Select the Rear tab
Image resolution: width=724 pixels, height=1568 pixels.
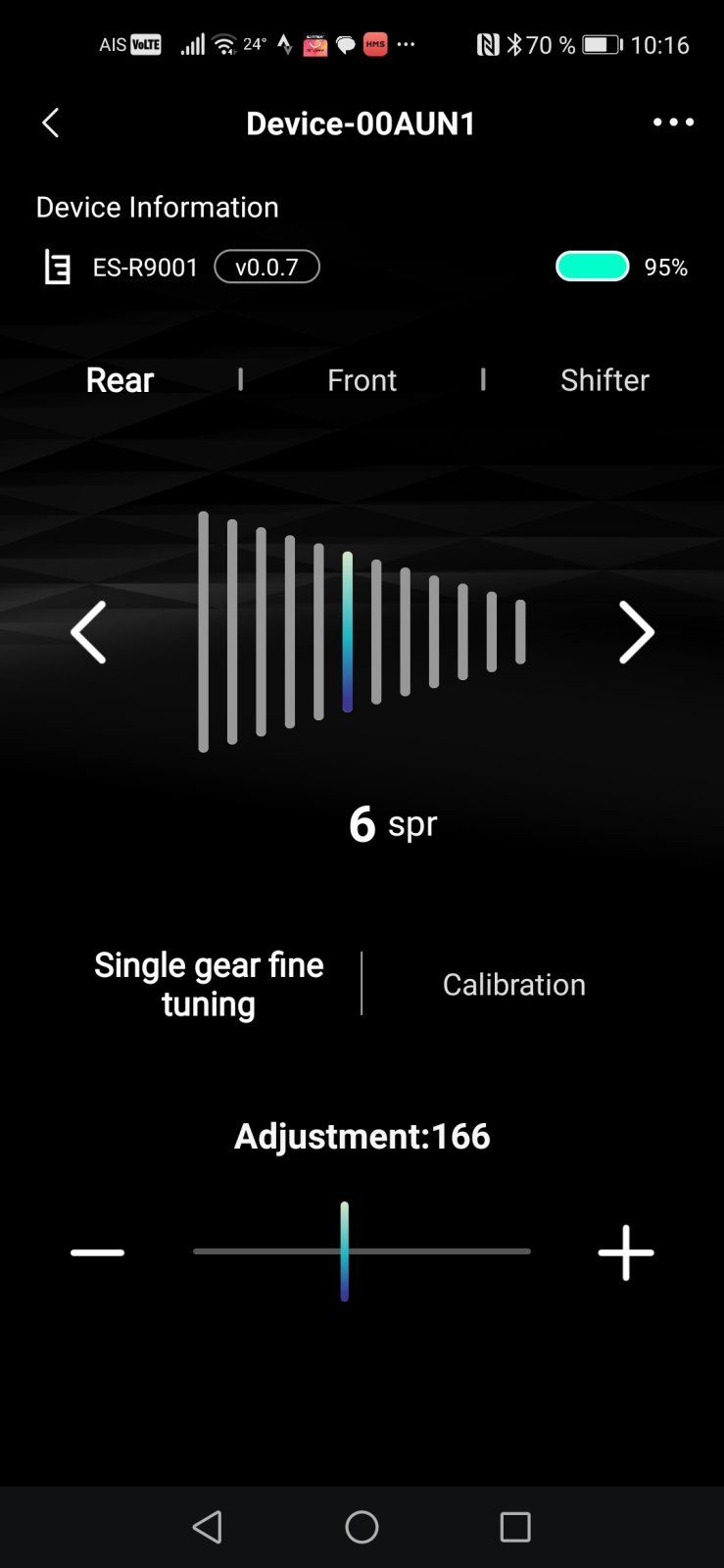coord(120,380)
